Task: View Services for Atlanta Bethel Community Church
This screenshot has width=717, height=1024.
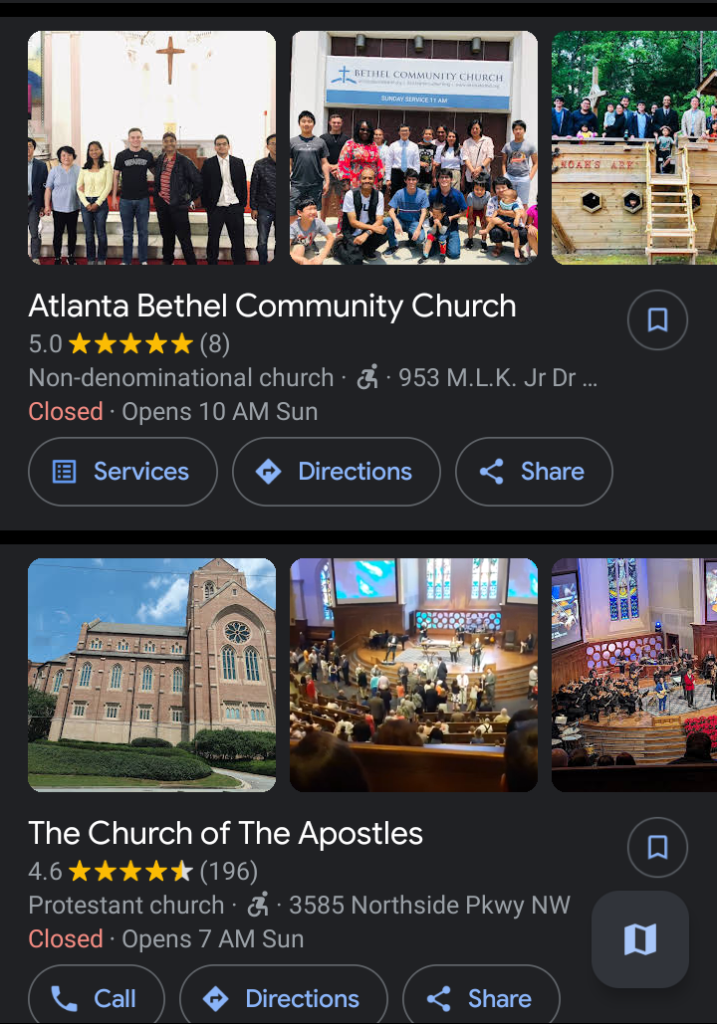Action: click(x=122, y=472)
